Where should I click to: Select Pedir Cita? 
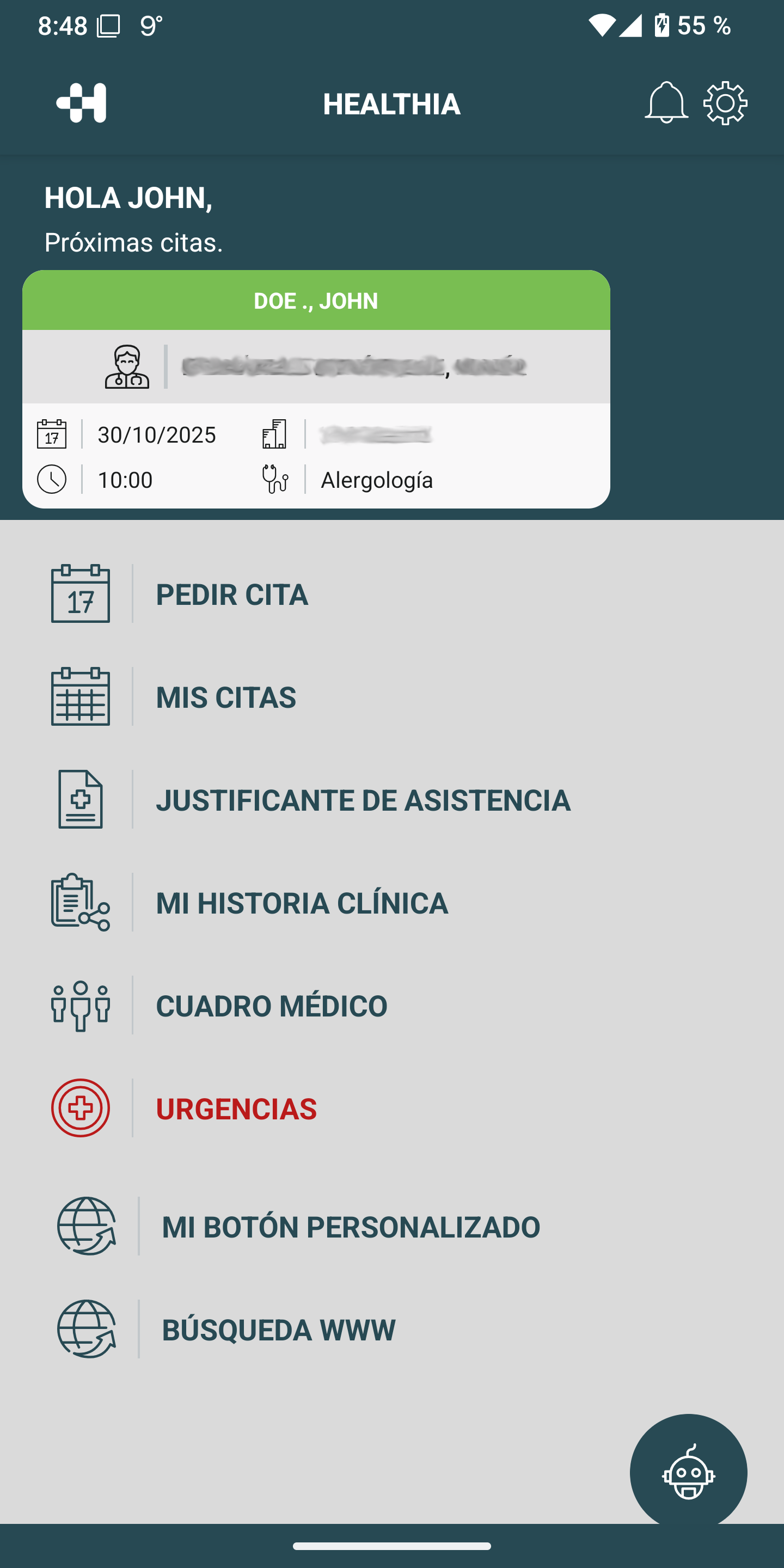(x=231, y=594)
